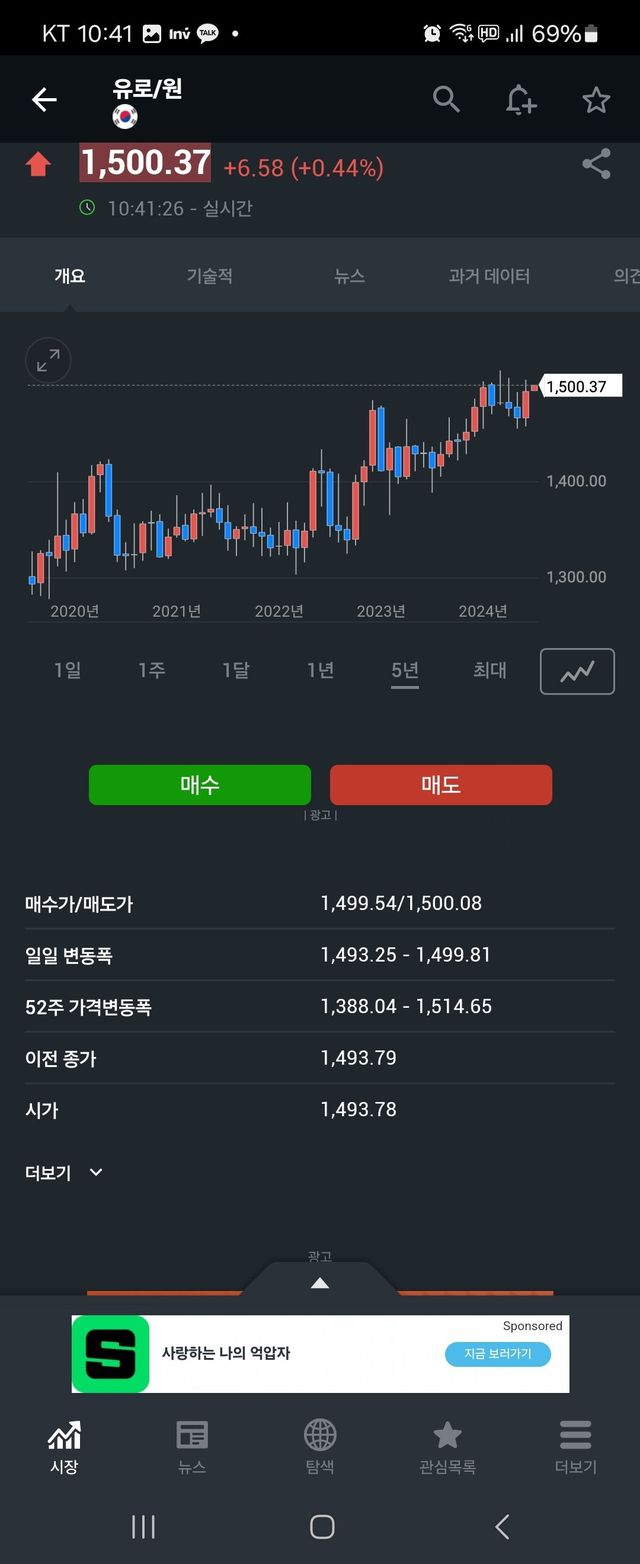The image size is (640, 1564).
Task: Select the 1주 chart range
Action: pyautogui.click(x=151, y=670)
